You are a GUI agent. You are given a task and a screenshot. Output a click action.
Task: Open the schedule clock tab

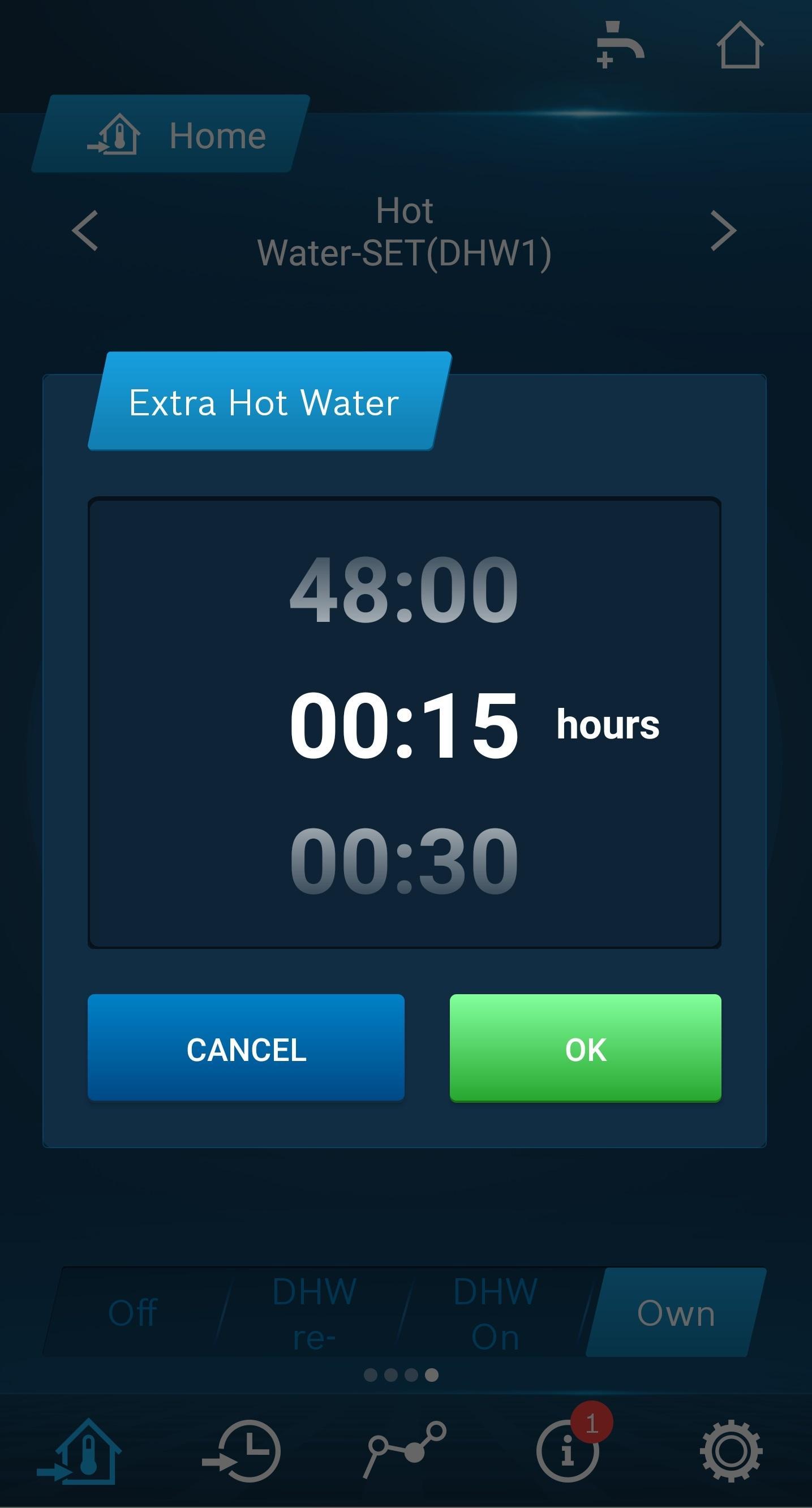pos(243,1451)
